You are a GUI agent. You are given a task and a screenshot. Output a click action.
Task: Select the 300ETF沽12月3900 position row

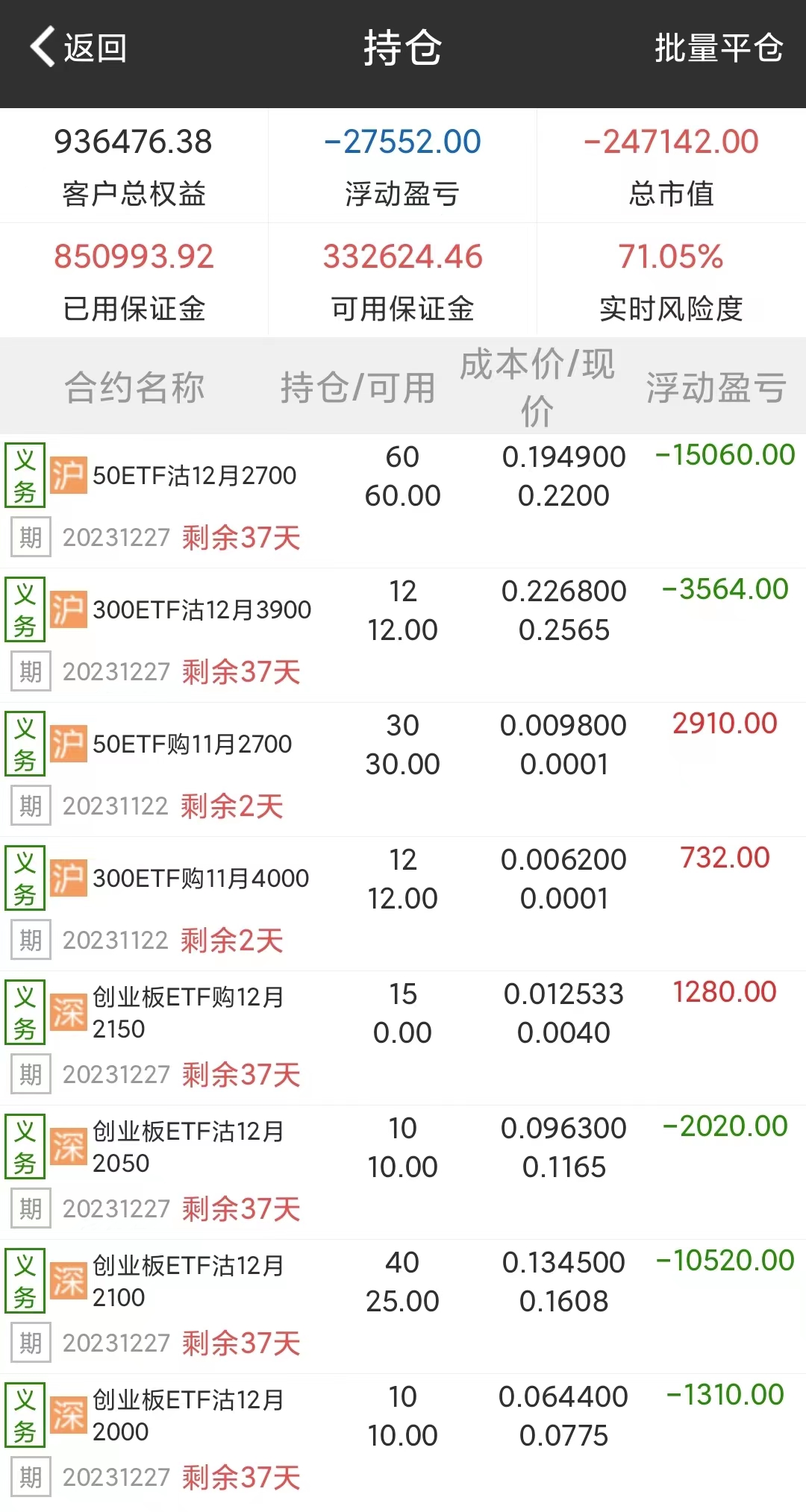(x=201, y=610)
